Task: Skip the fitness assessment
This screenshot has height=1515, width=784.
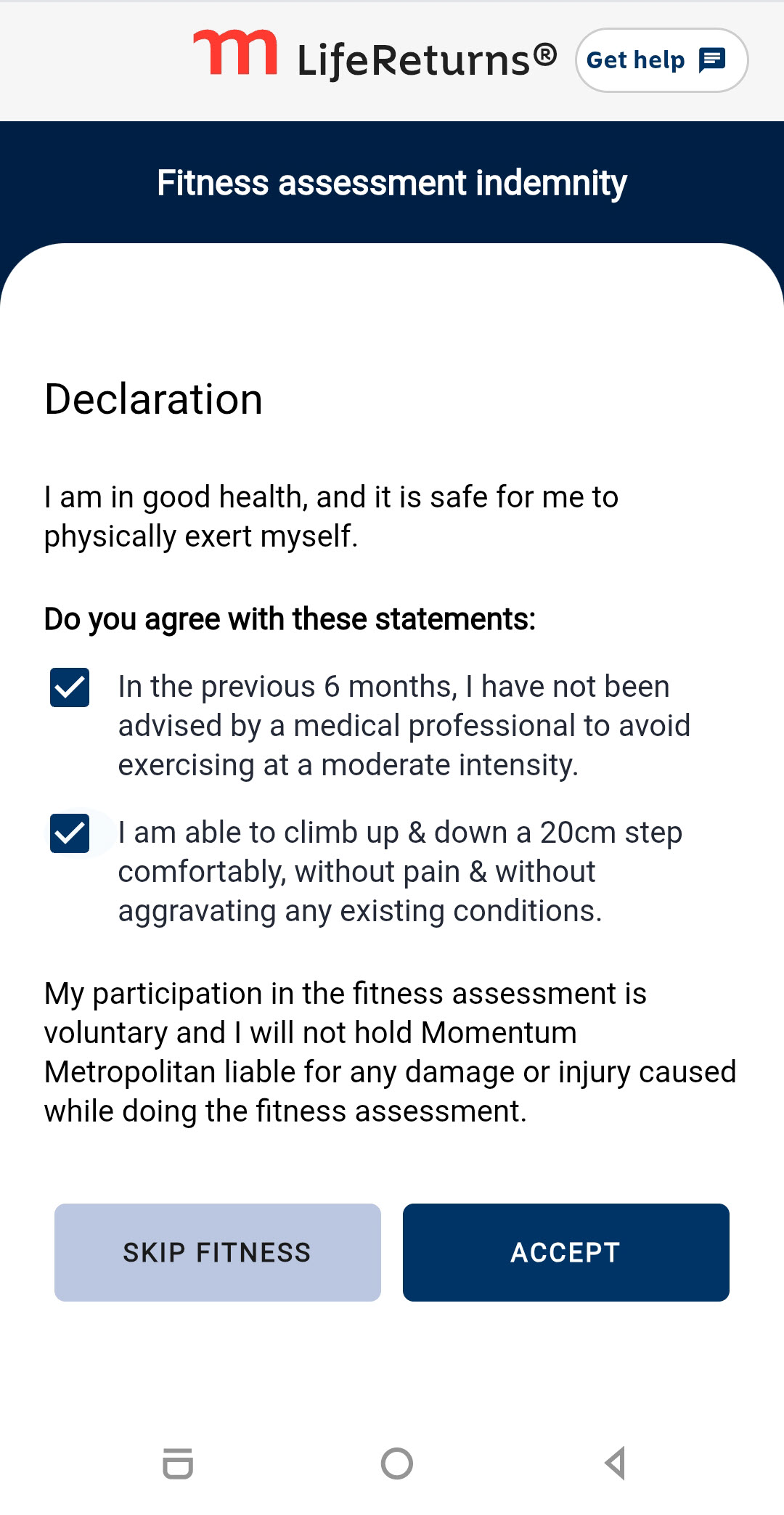Action: click(218, 1252)
